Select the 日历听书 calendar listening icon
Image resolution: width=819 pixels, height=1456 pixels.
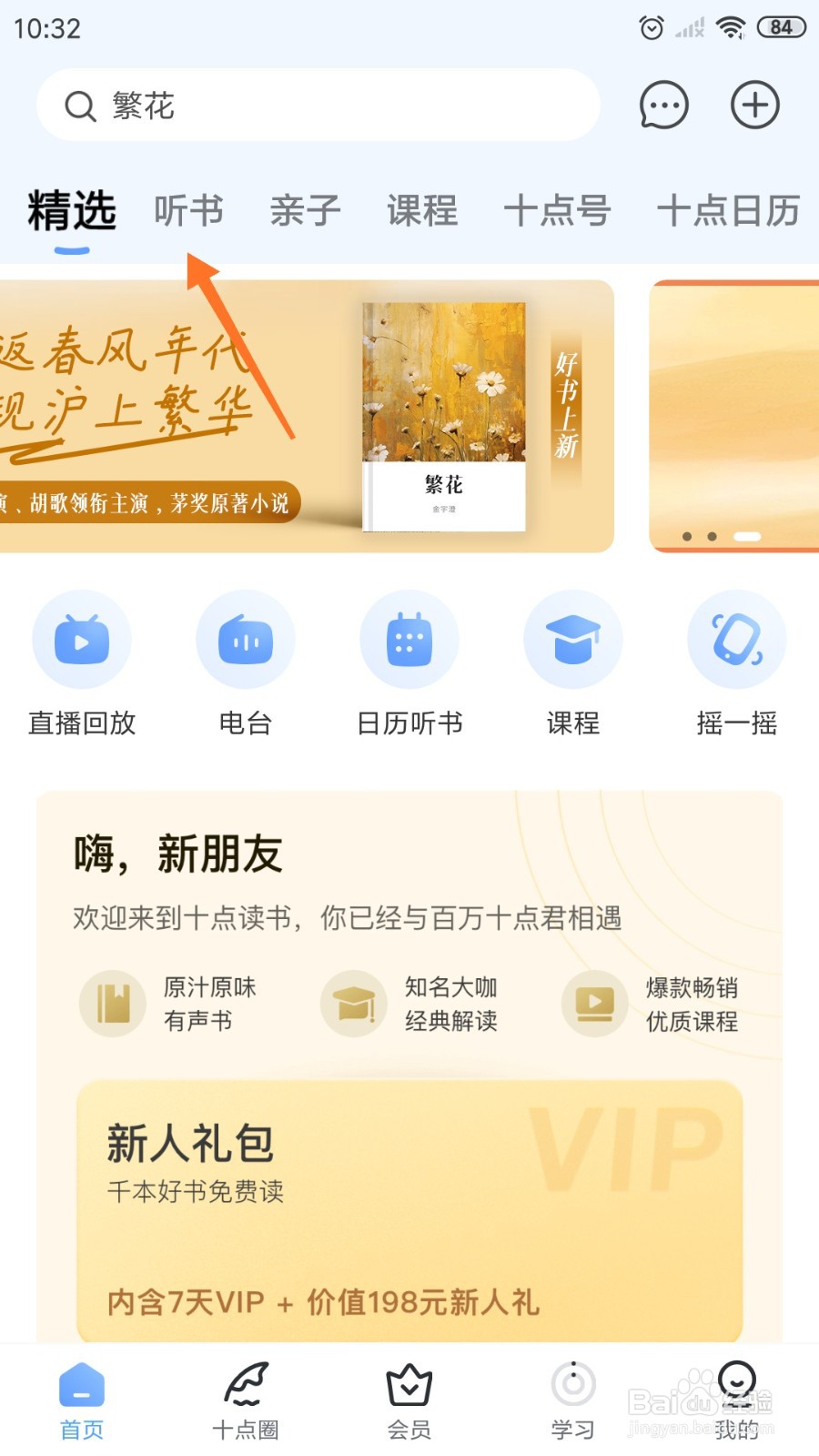(x=409, y=640)
